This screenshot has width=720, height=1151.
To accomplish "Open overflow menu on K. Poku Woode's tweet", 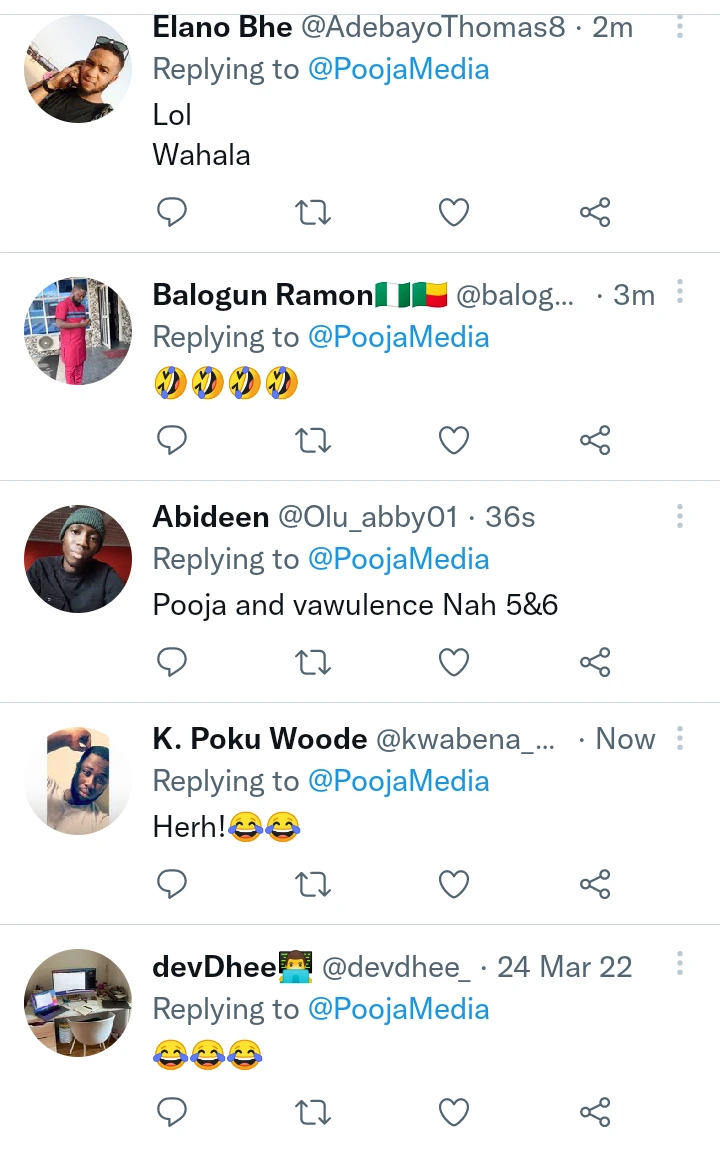I will (x=679, y=738).
